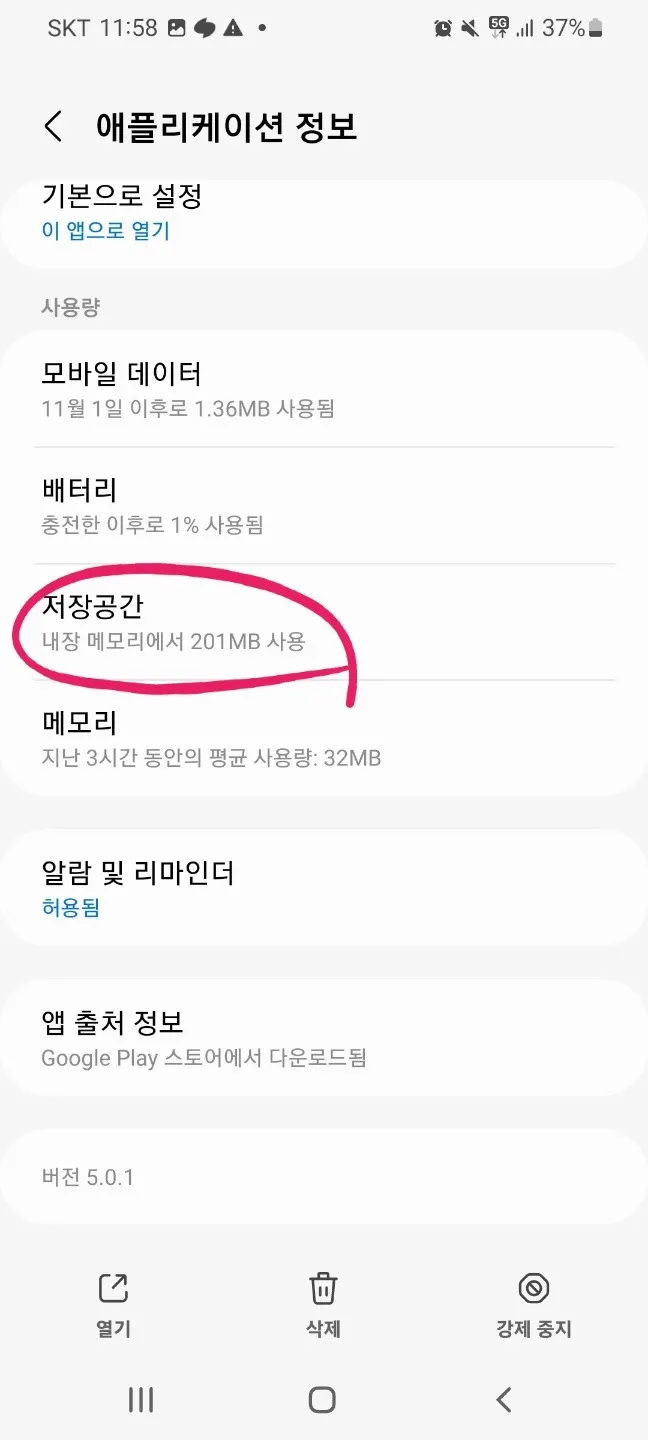Go to the home screen

coord(322,1399)
